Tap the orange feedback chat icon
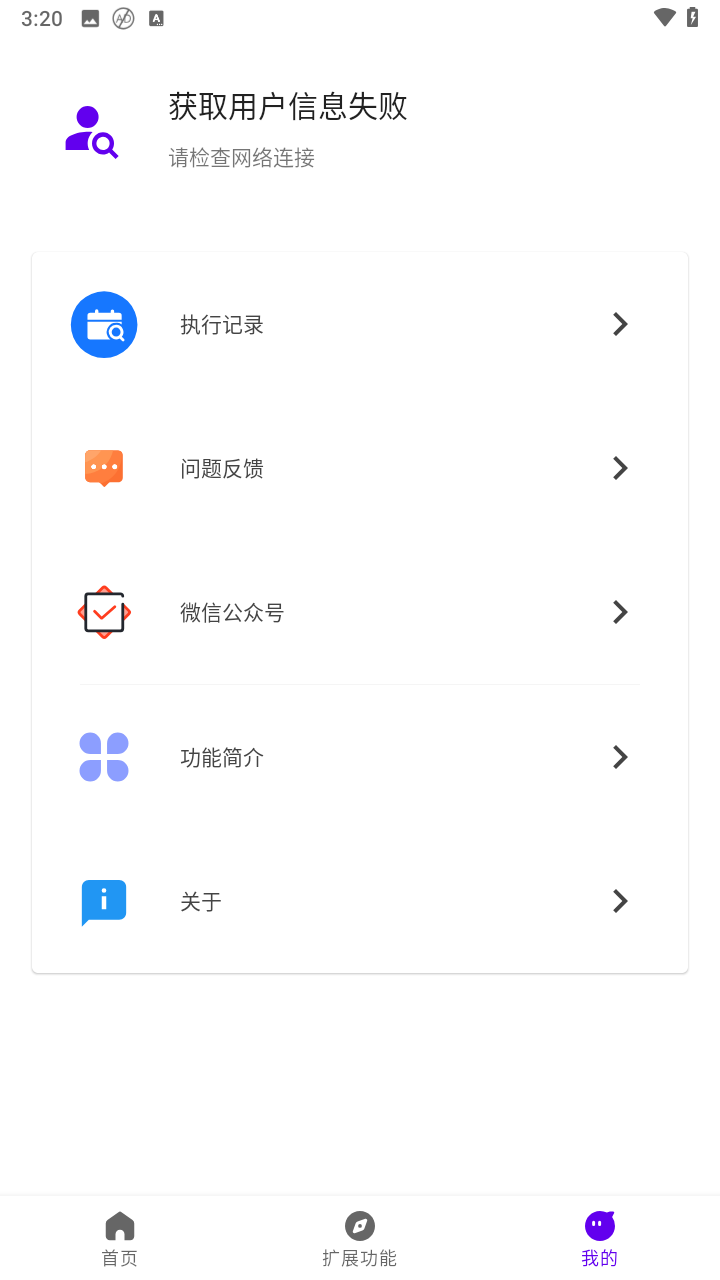This screenshot has height=1280, width=720. (x=104, y=468)
